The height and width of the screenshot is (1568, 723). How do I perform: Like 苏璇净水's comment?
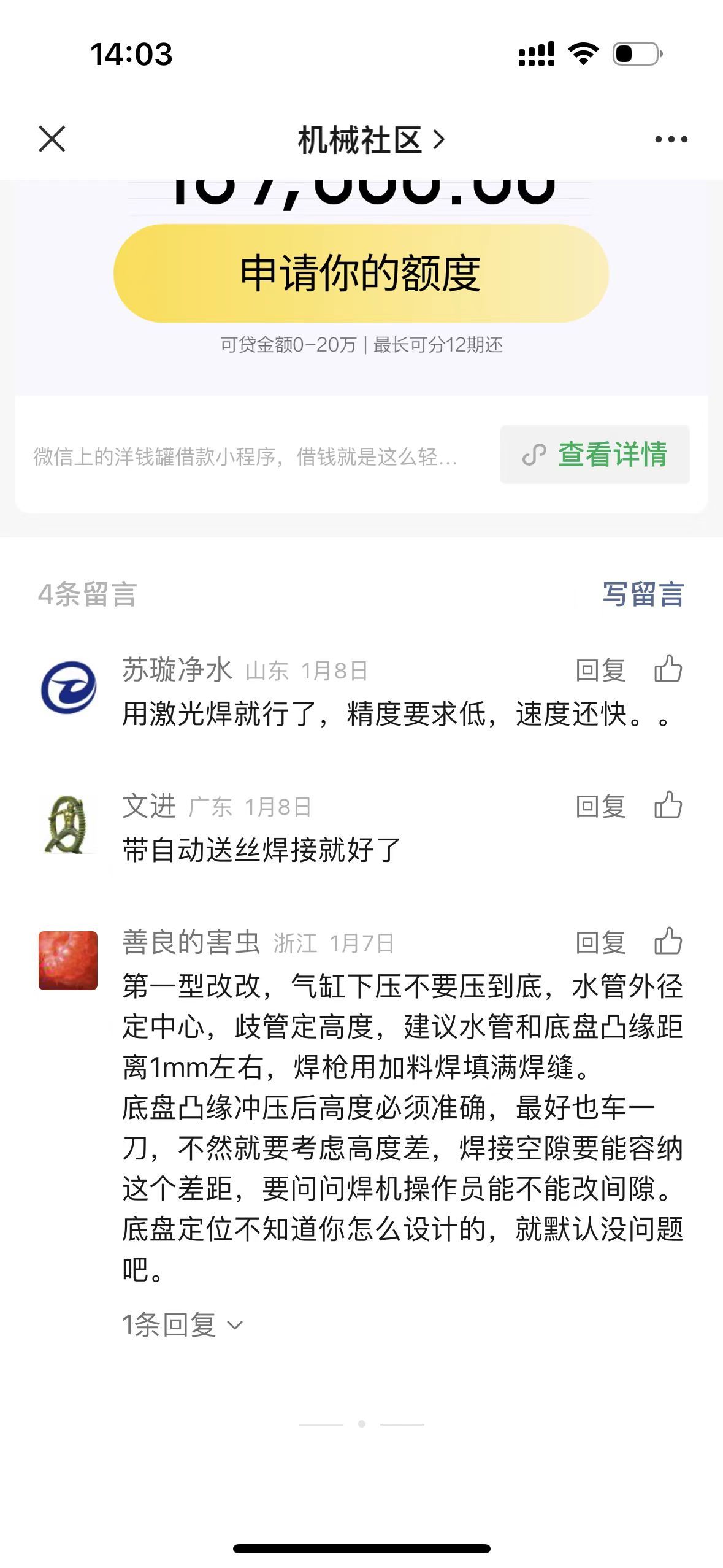click(668, 669)
